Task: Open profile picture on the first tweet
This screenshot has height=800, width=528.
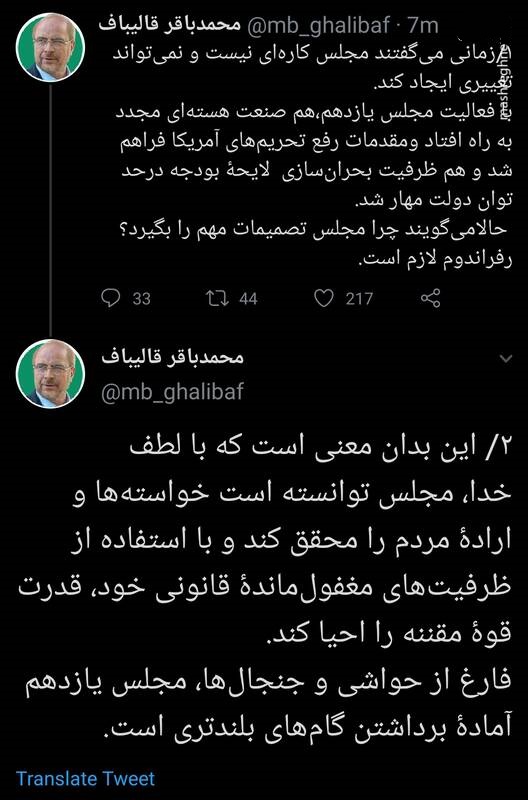Action: pyautogui.click(x=50, y=47)
